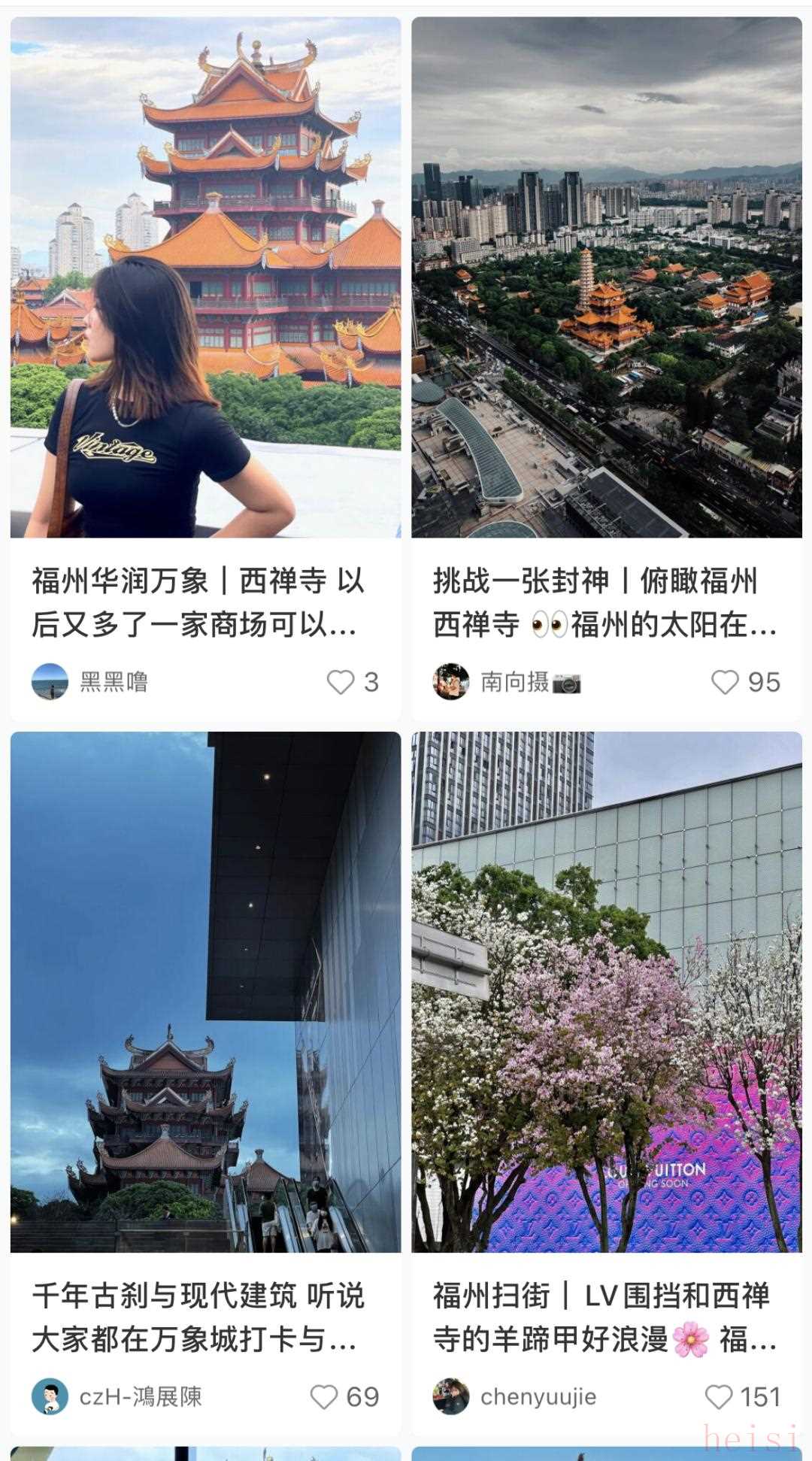Open the aerial temple photo by 南向摄
812x1461 pixels.
coord(606,277)
